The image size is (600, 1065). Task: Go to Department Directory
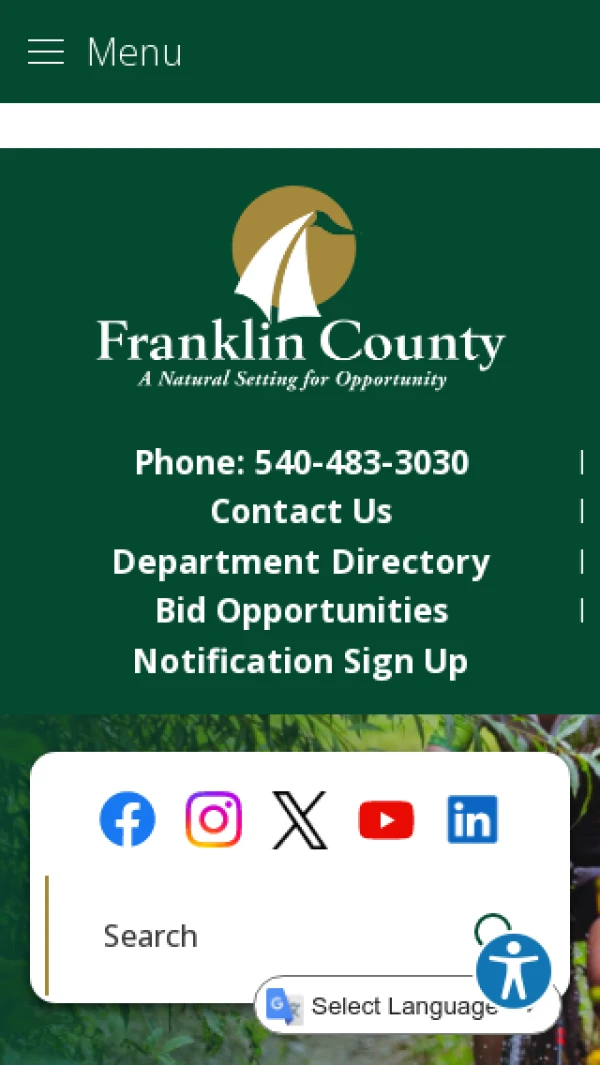point(301,562)
